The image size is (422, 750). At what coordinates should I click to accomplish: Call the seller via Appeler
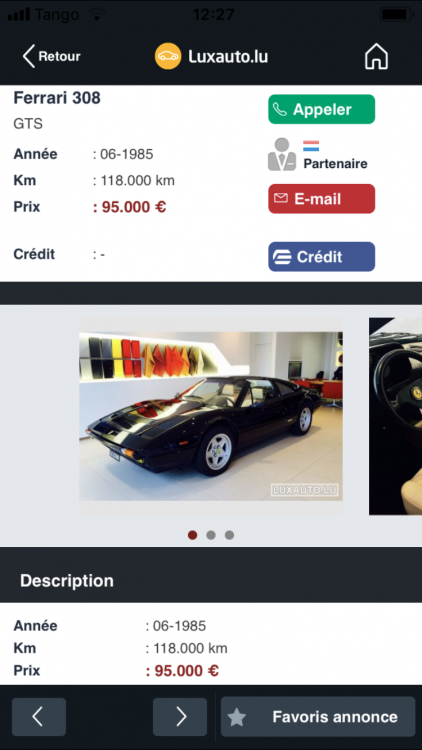click(x=322, y=110)
